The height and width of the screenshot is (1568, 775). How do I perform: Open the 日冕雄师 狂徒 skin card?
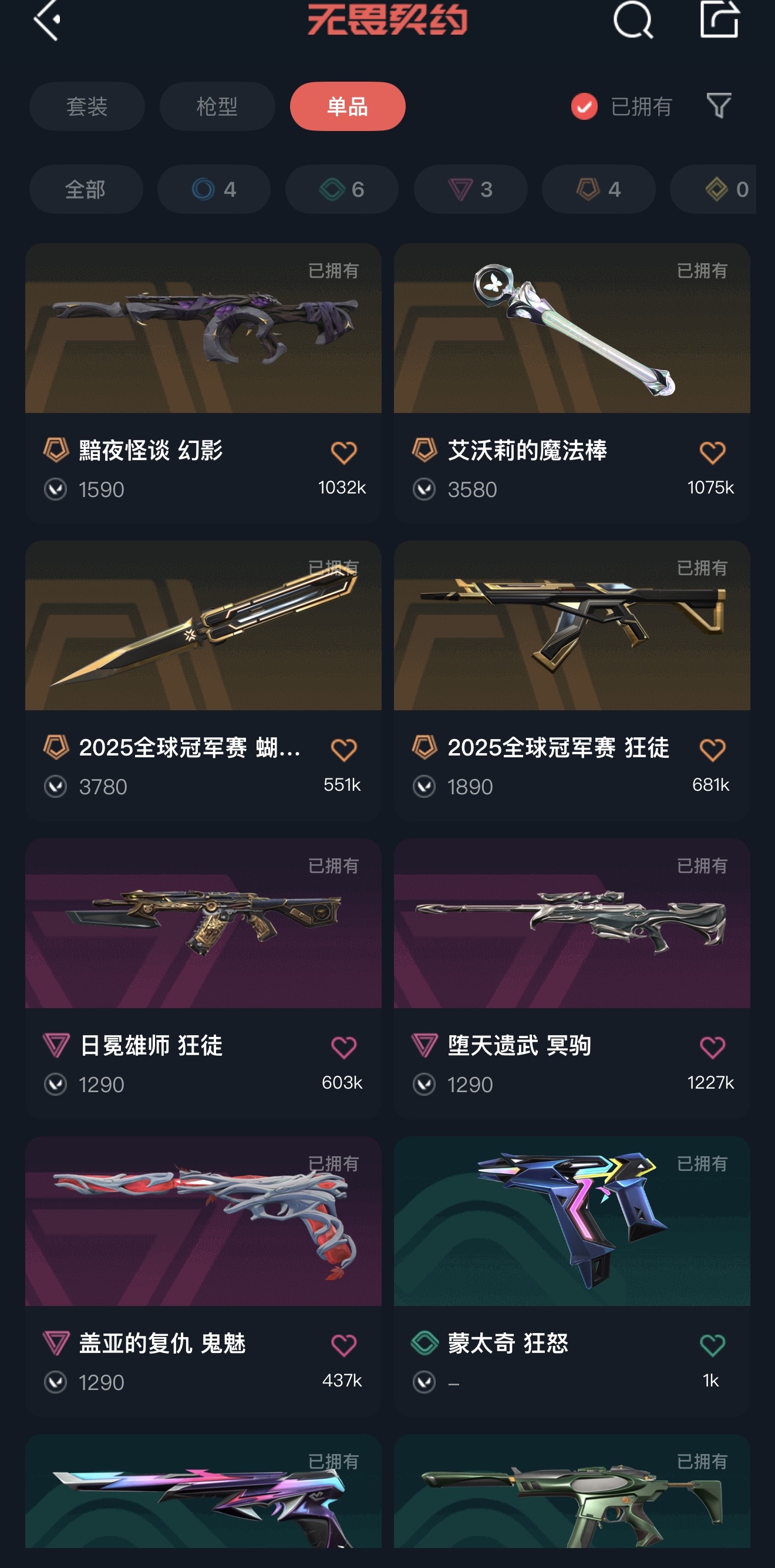(203, 962)
